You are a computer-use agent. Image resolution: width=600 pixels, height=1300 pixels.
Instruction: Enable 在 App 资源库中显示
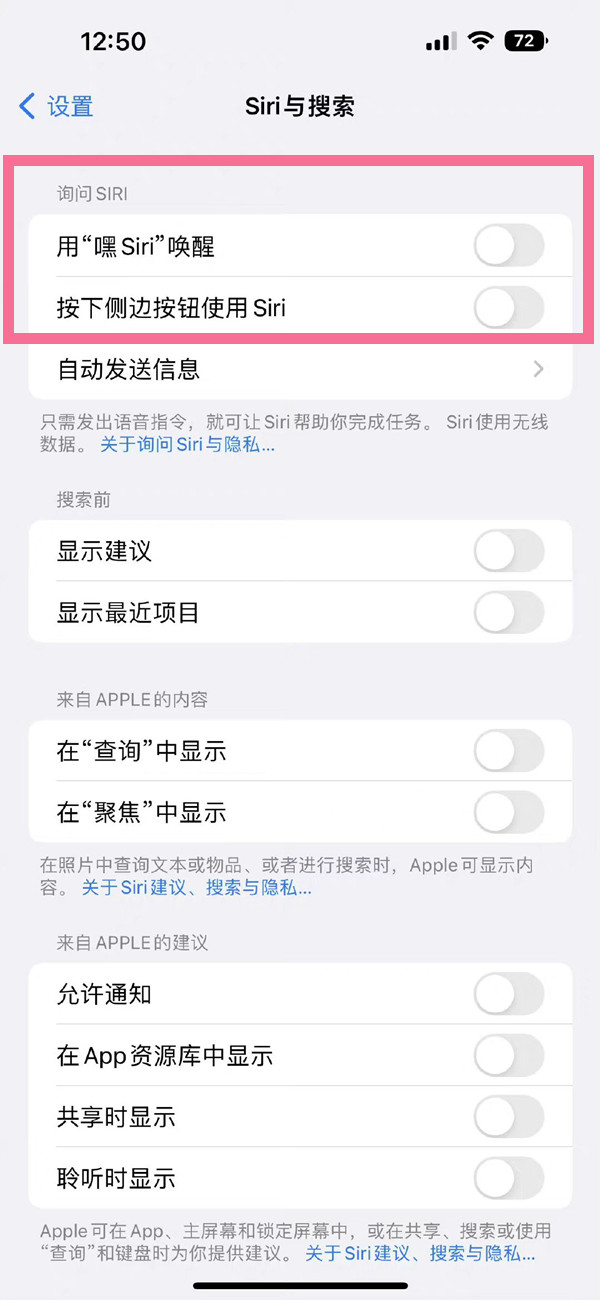[x=509, y=1056]
